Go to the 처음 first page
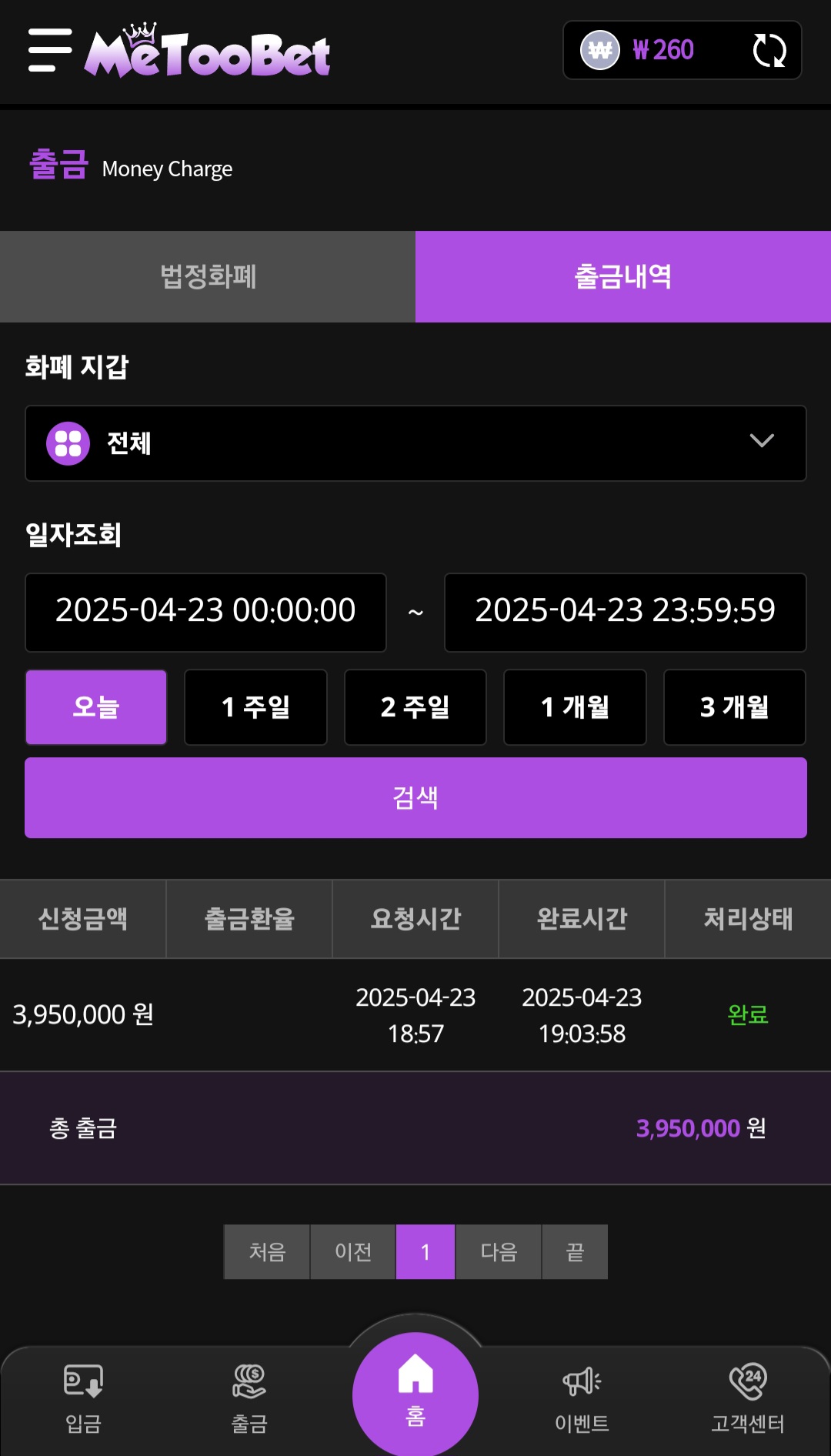 pyautogui.click(x=267, y=1252)
